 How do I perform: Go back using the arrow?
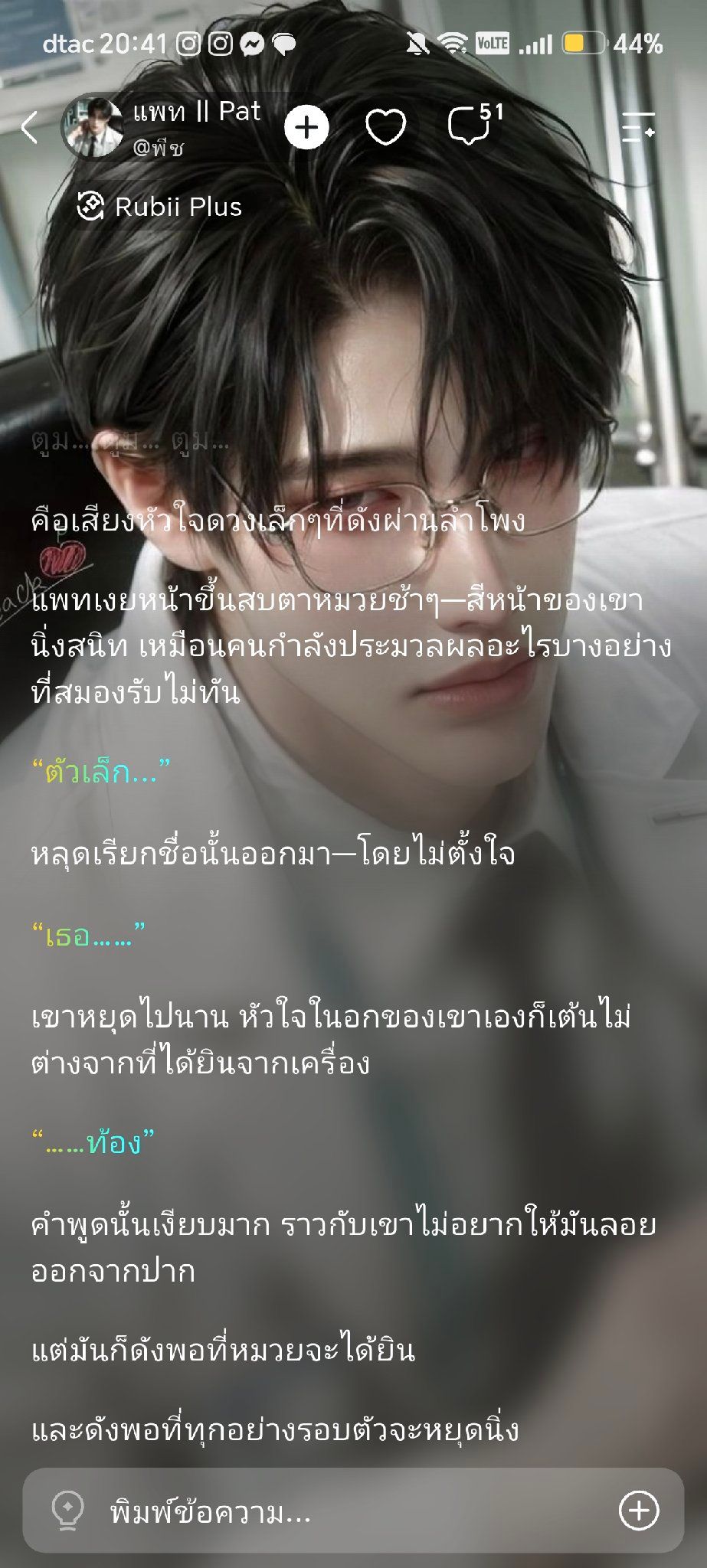29,127
